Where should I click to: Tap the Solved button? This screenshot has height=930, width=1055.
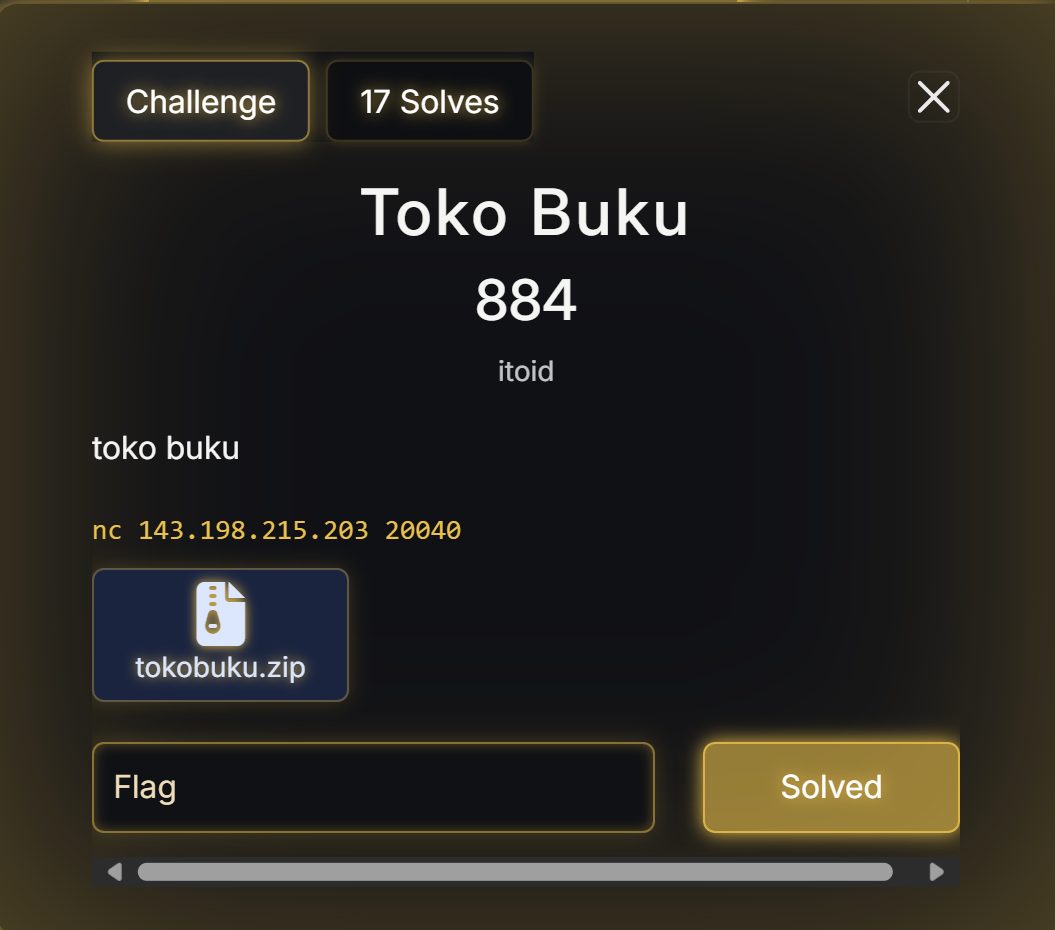(x=831, y=787)
